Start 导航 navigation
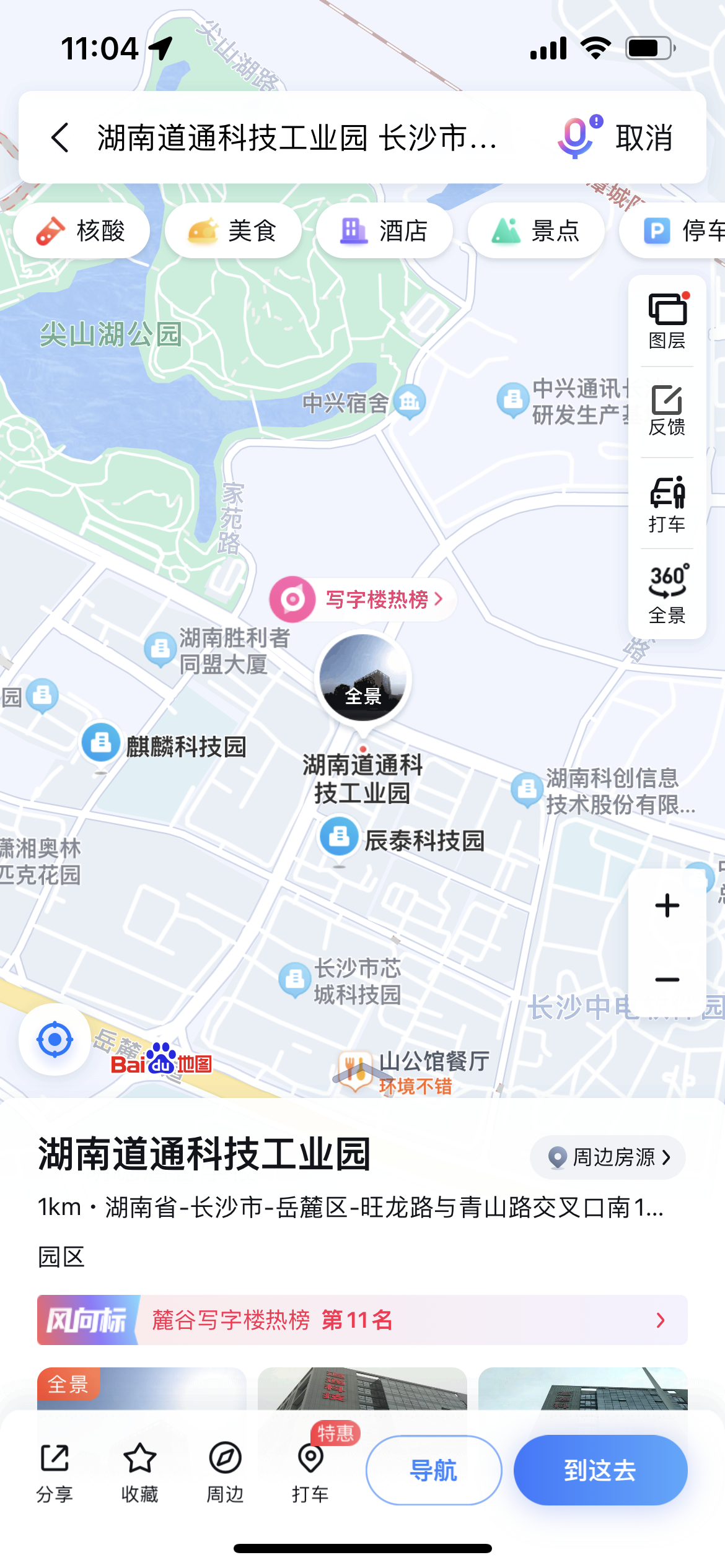The width and height of the screenshot is (725, 1568). (x=434, y=1470)
